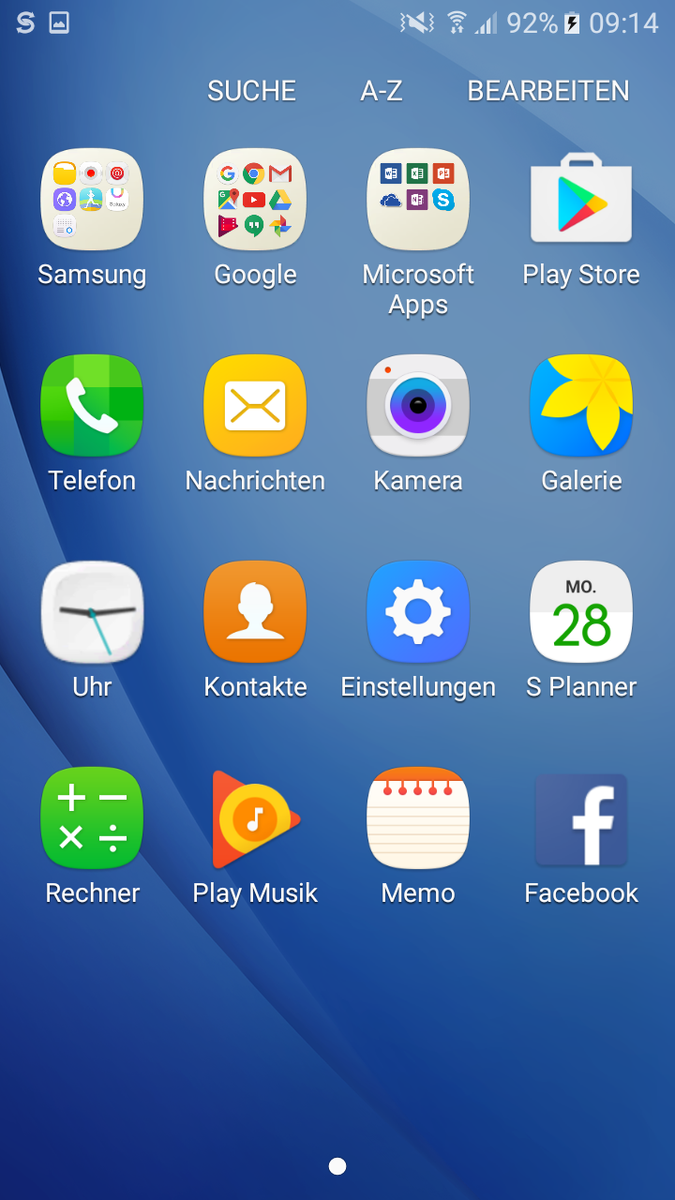
Task: Open the Rechner calculator
Action: 92,818
